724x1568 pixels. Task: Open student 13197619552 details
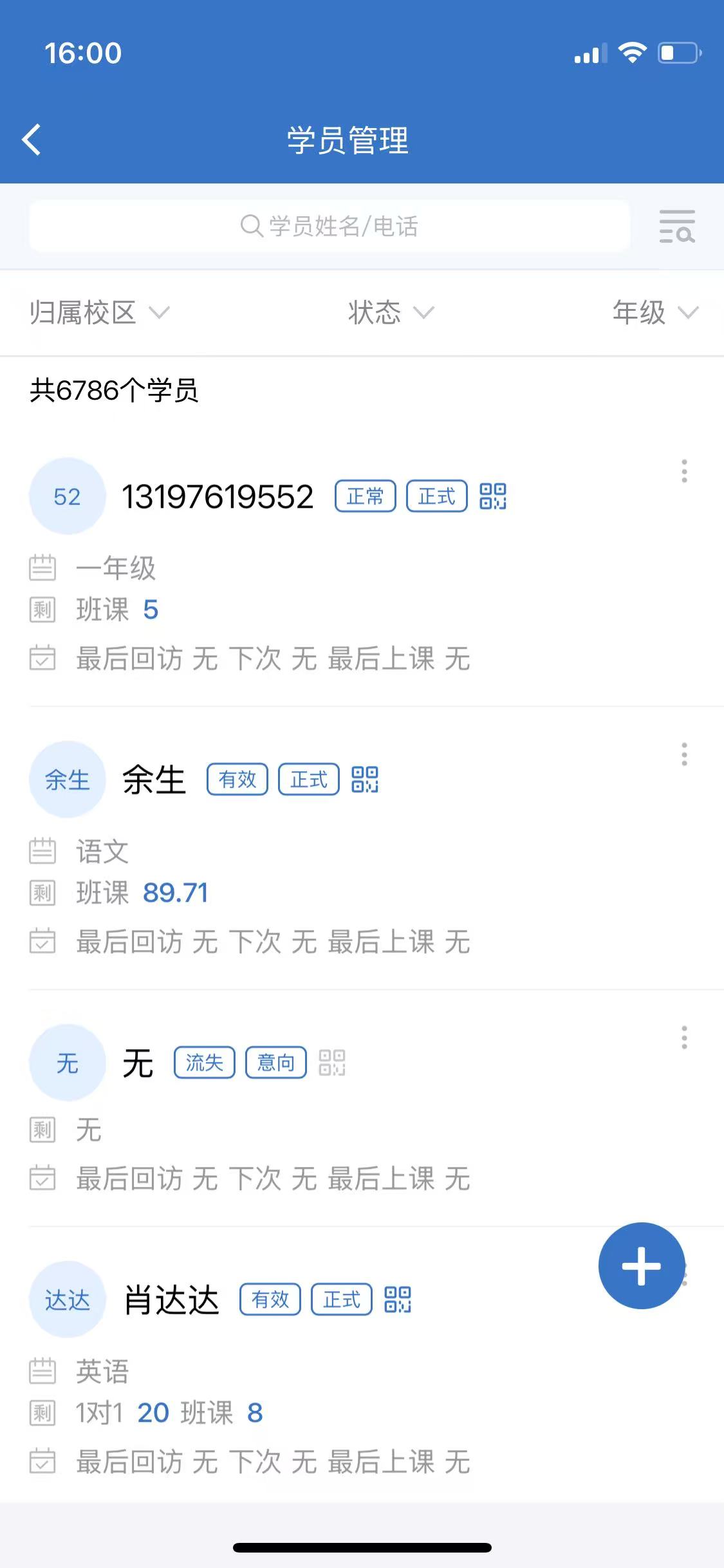tap(218, 497)
